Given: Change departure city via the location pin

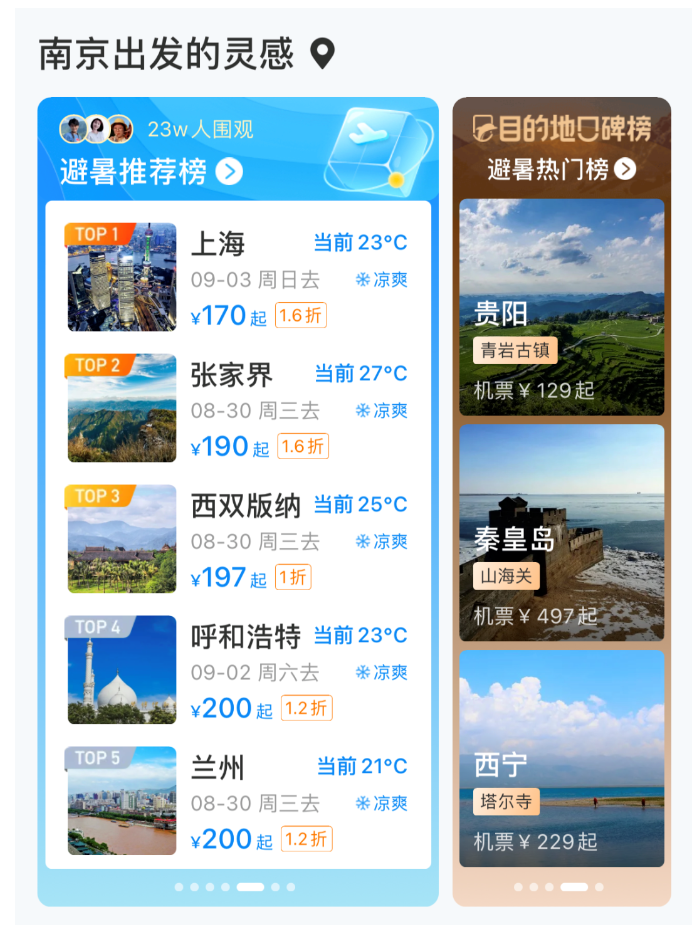Looking at the screenshot, I should [322, 53].
